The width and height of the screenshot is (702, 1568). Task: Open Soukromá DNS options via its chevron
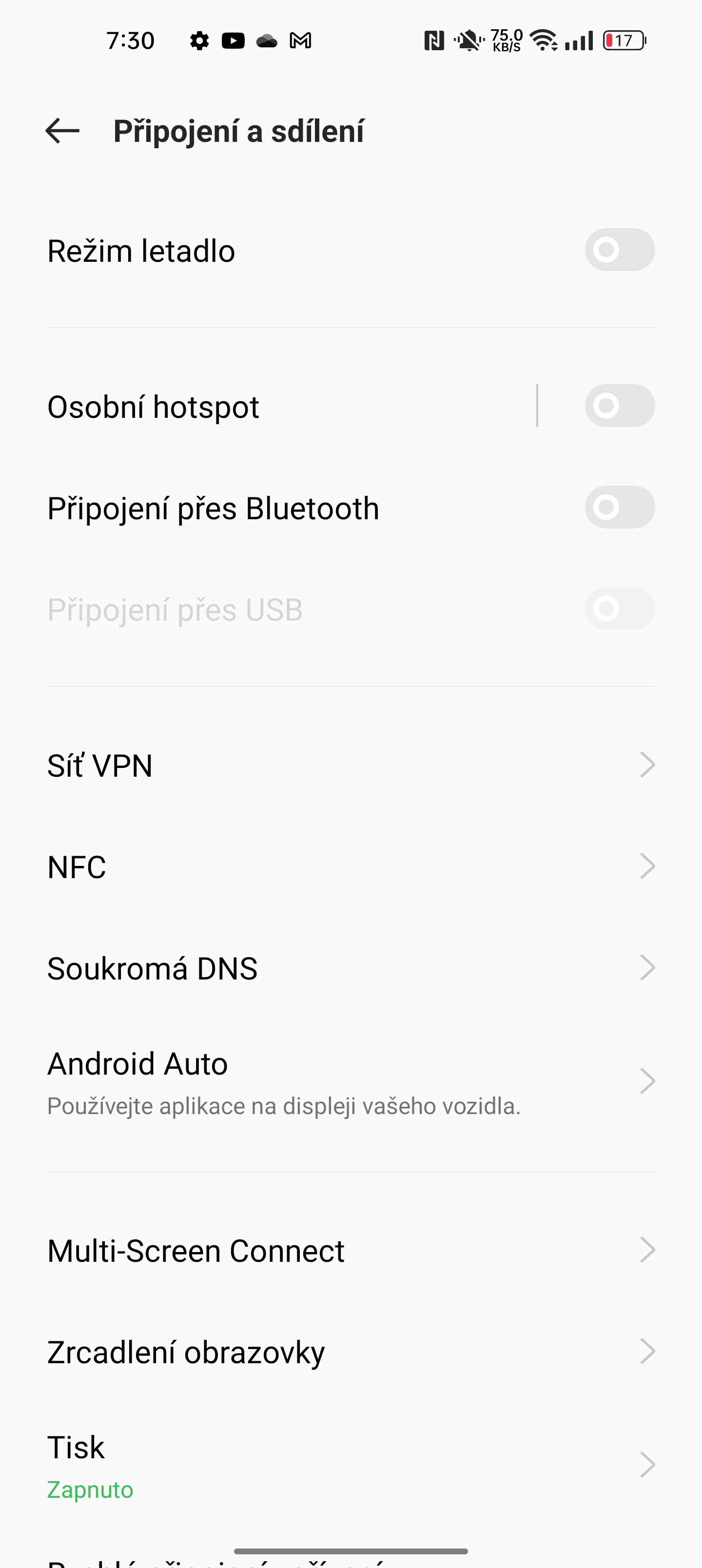pos(647,968)
